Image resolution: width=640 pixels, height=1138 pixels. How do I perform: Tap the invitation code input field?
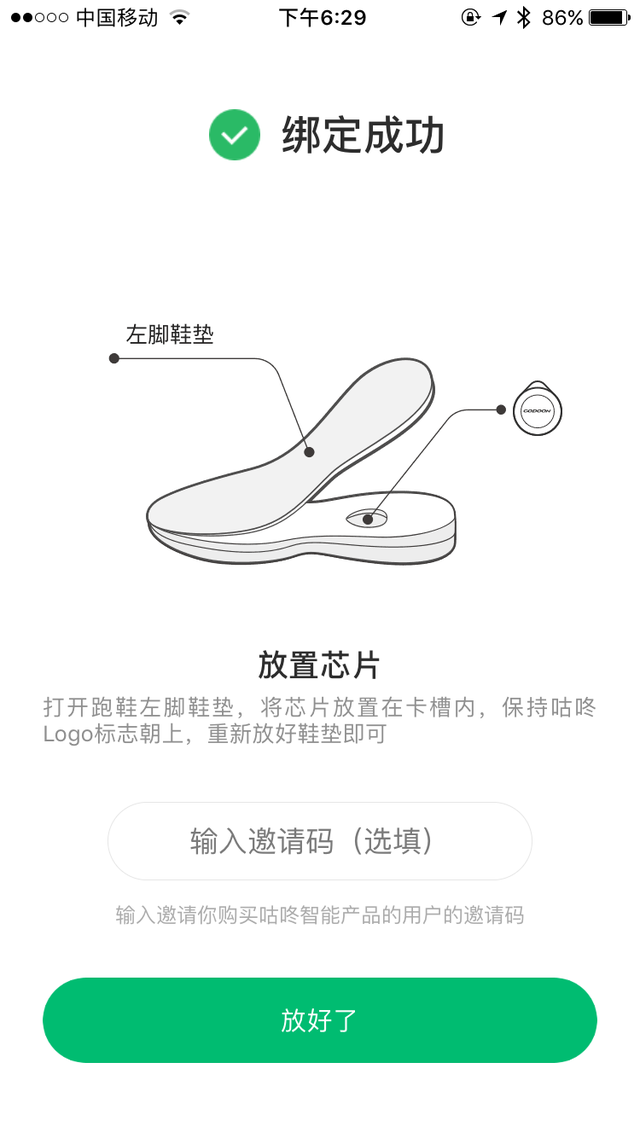pyautogui.click(x=319, y=841)
